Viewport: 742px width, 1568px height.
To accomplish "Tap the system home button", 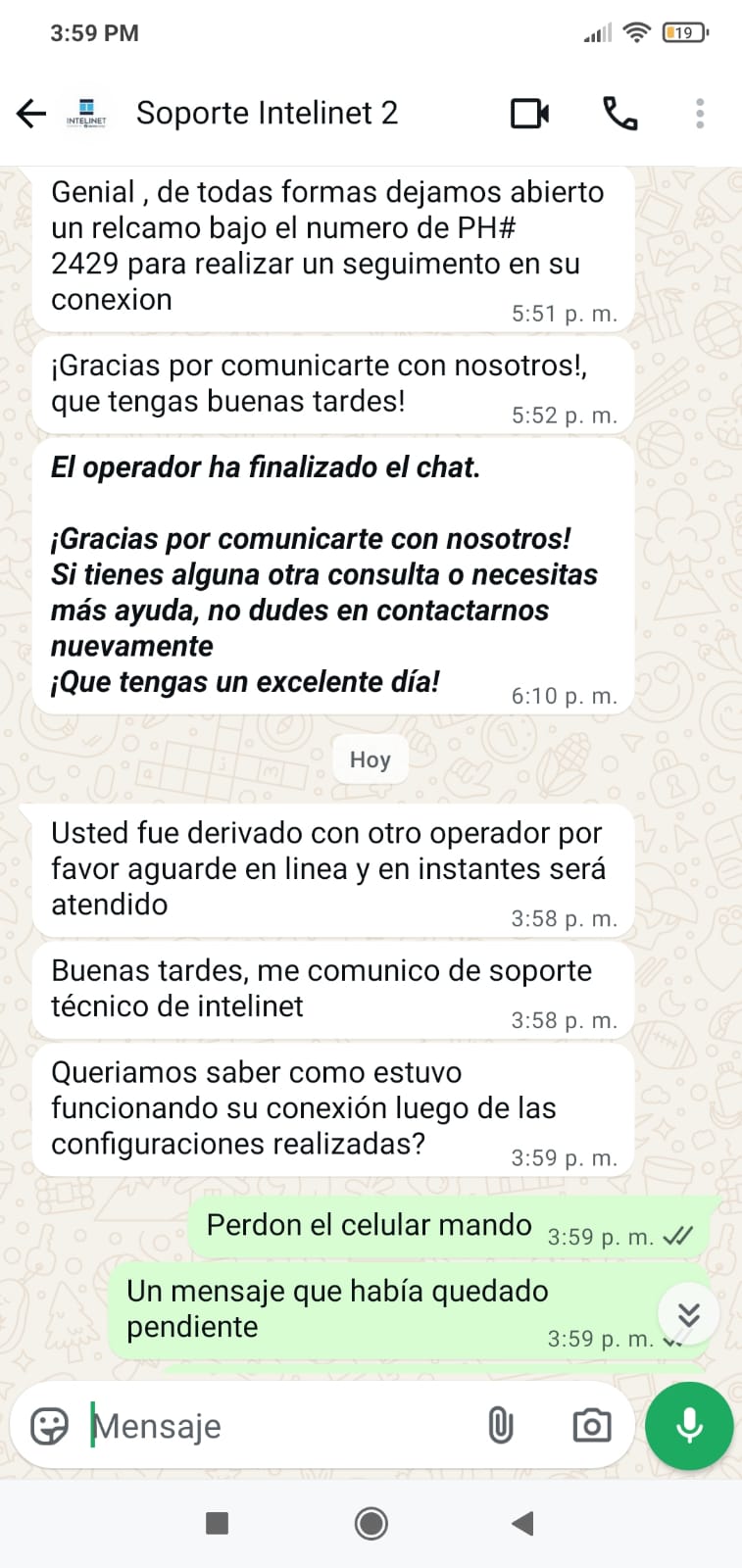I will pyautogui.click(x=371, y=1523).
